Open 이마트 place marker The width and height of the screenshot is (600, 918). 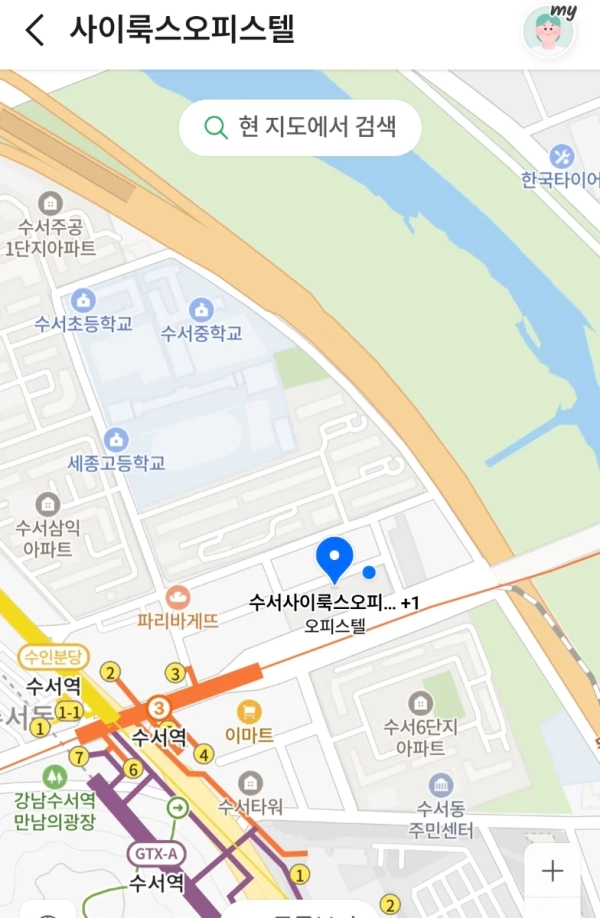[249, 712]
